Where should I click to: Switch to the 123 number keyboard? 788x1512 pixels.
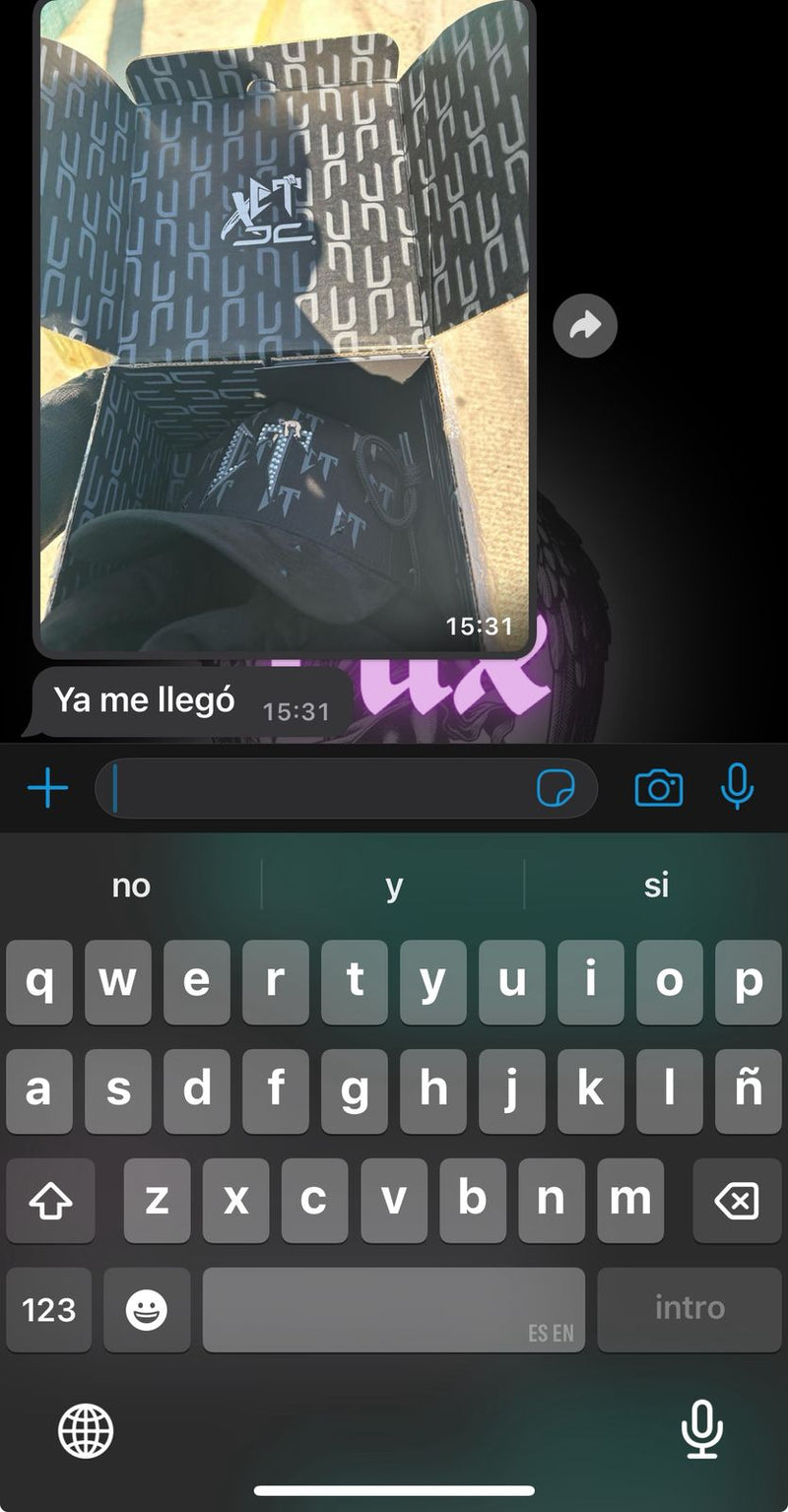click(49, 1309)
